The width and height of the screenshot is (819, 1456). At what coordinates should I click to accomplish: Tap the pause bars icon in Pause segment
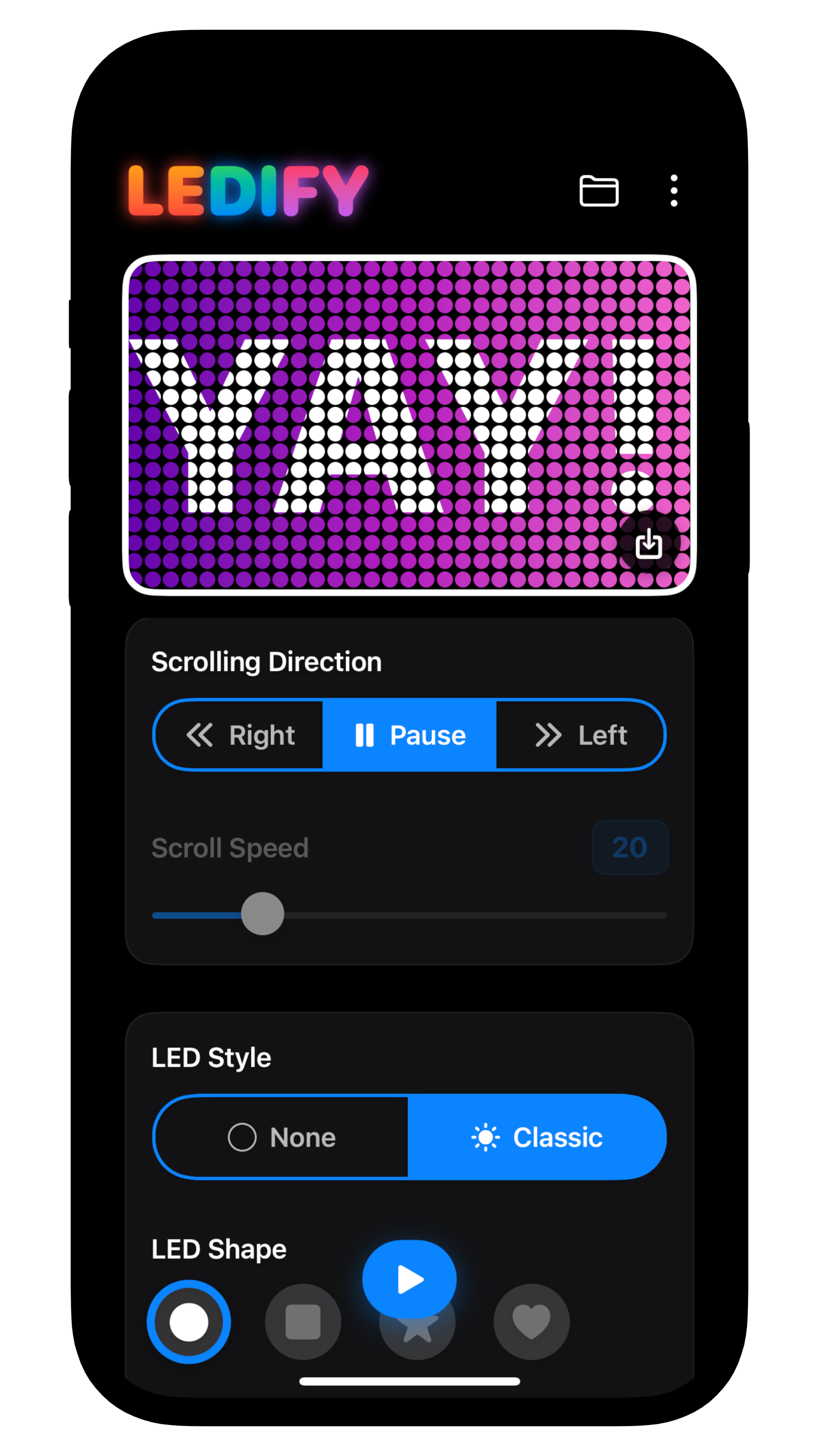[x=364, y=735]
